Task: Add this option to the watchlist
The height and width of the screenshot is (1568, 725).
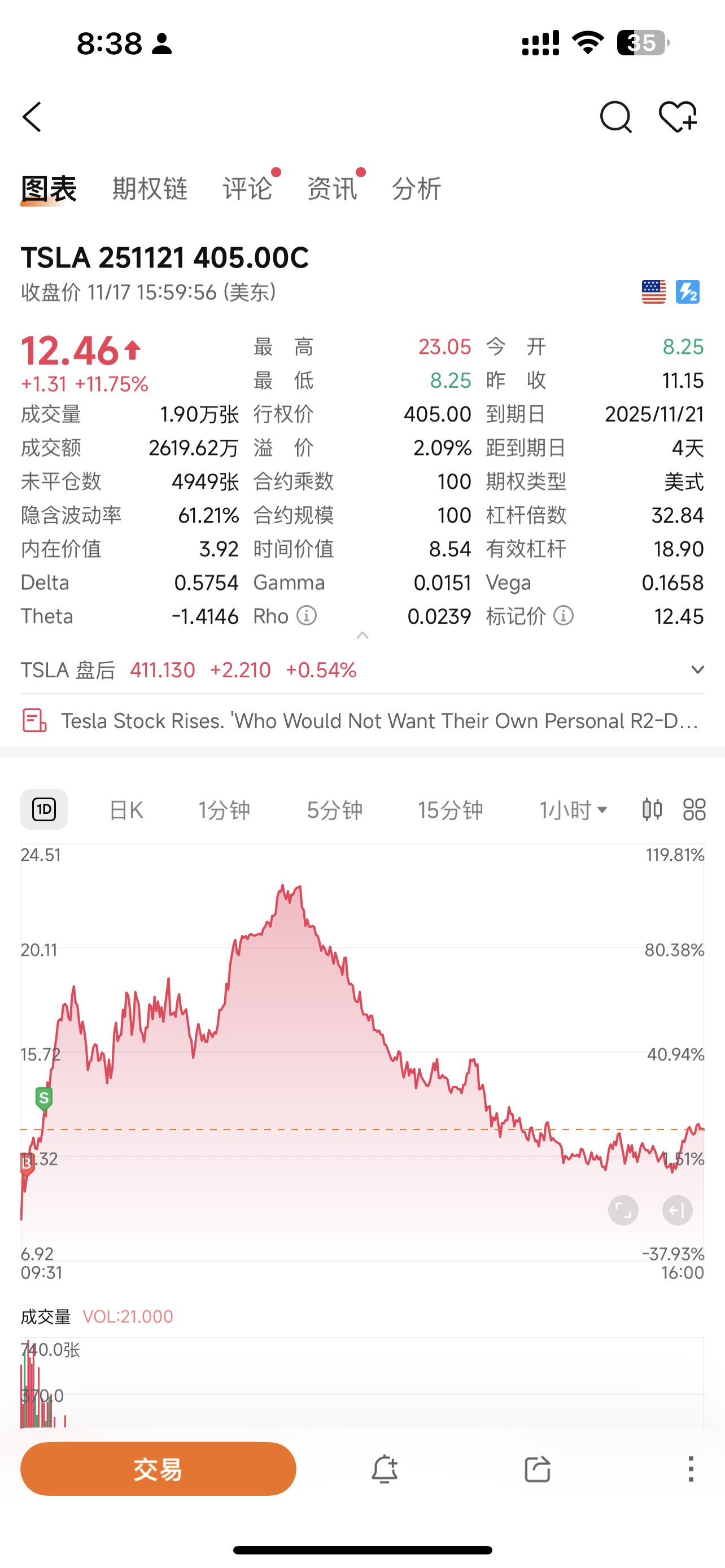Action: coord(678,117)
